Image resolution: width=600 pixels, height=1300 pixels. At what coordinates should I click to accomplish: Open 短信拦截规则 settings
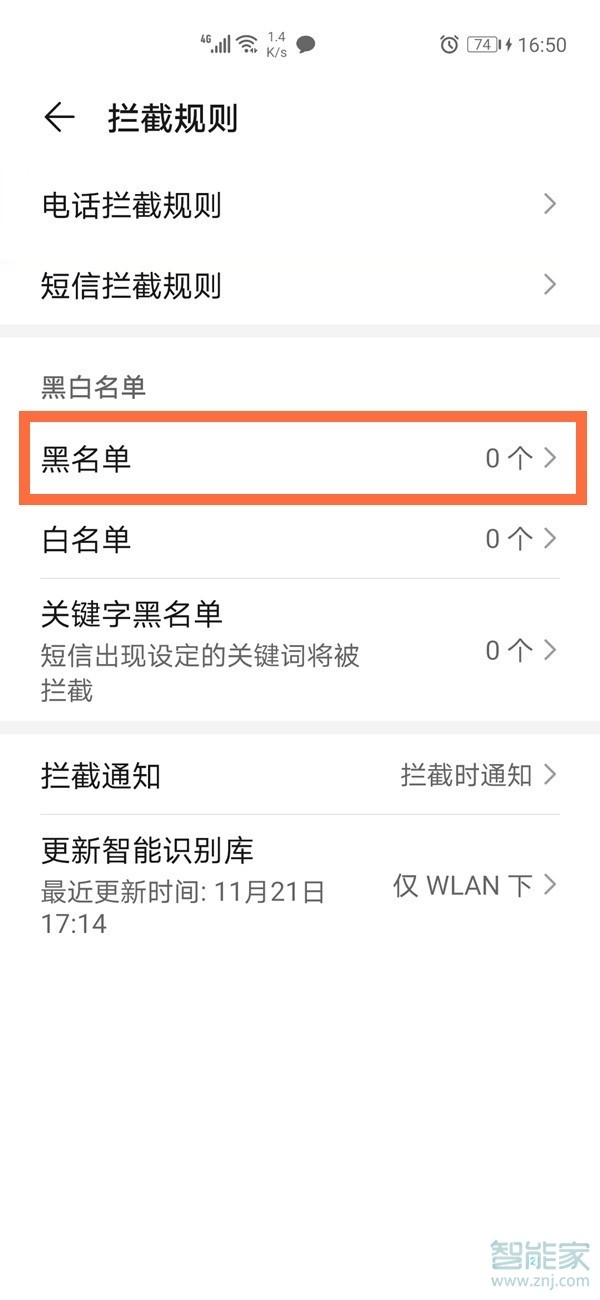click(x=300, y=286)
